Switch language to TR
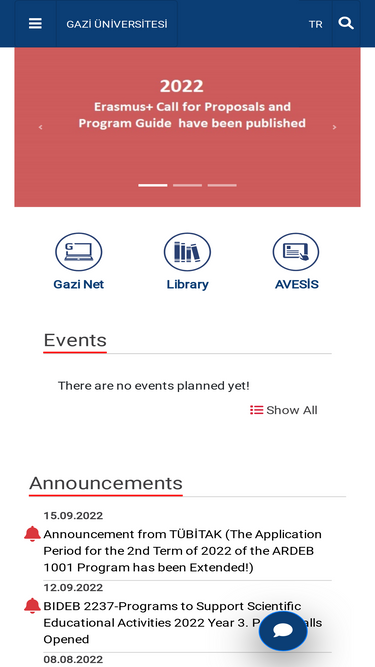 [315, 24]
